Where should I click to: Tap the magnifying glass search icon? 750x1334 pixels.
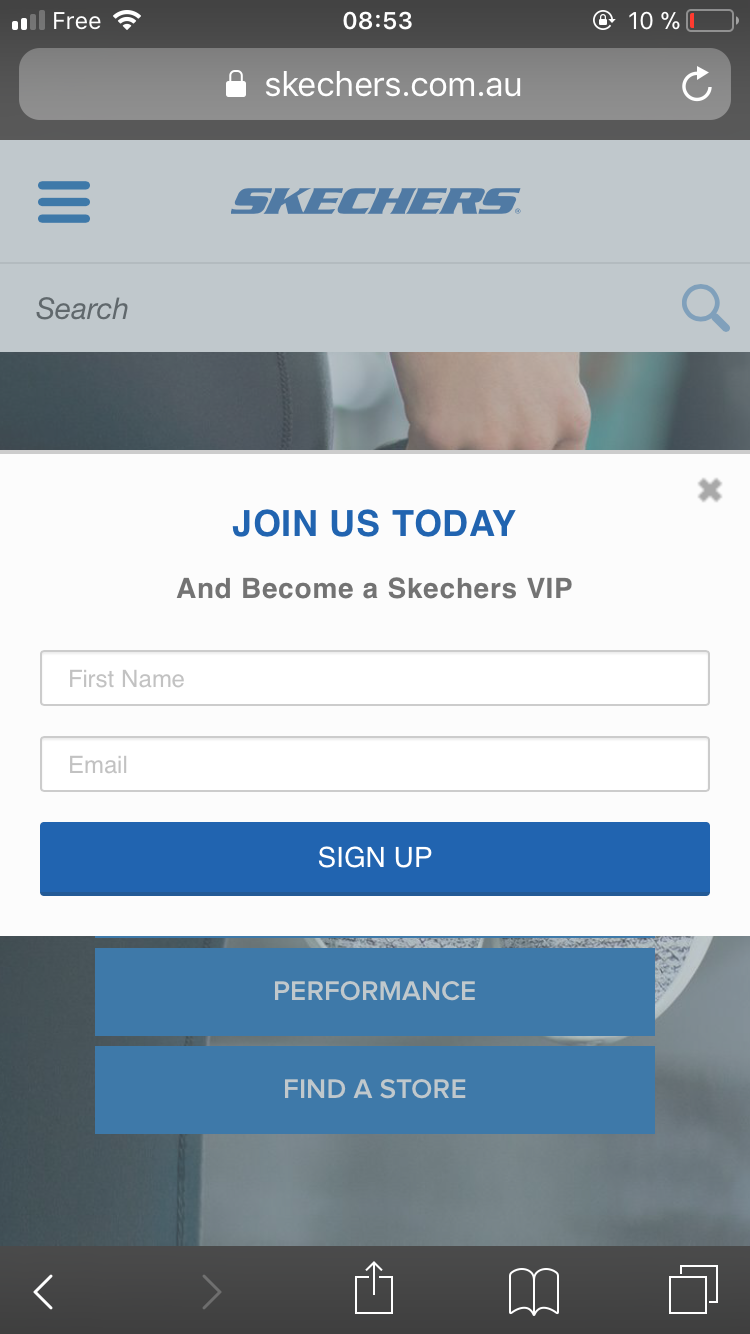pyautogui.click(x=705, y=308)
